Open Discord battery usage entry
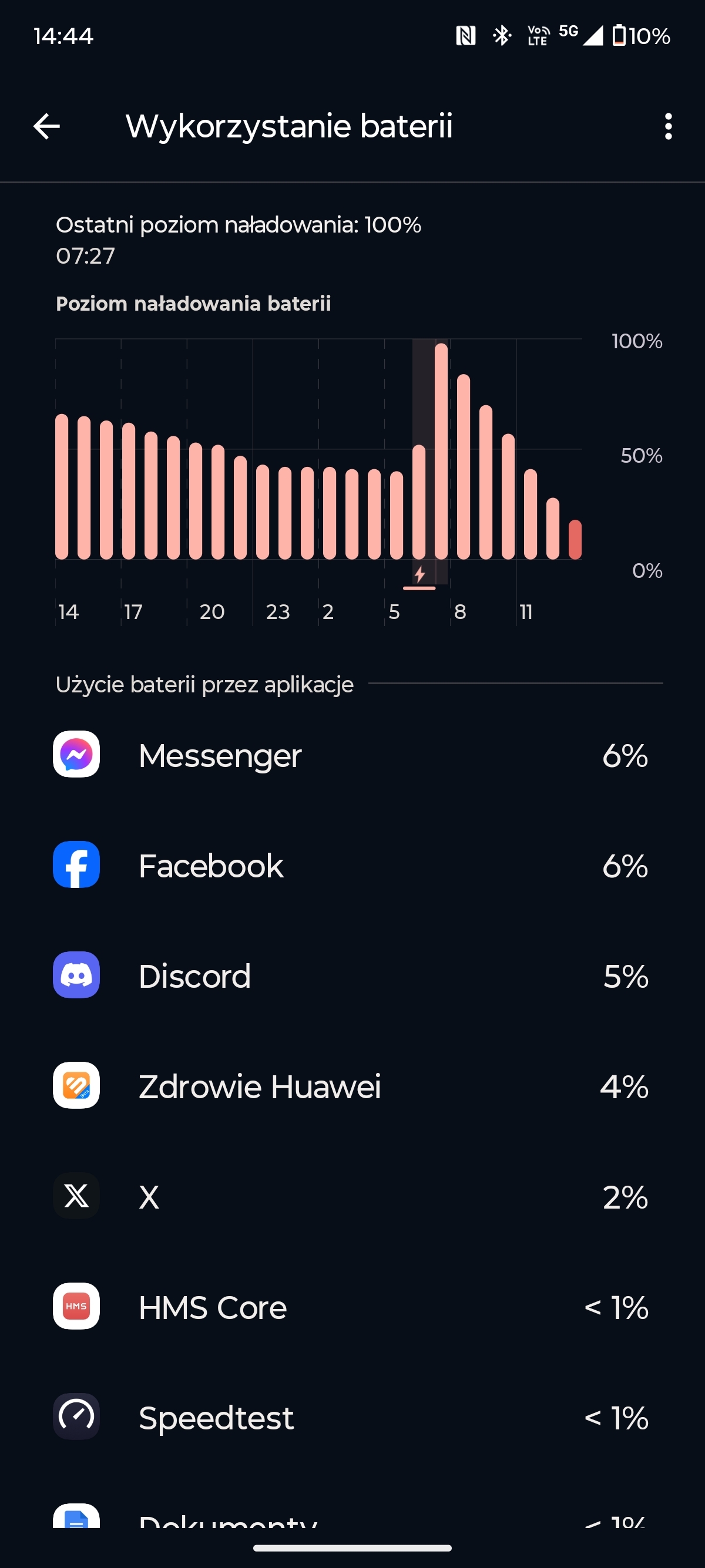This screenshot has width=705, height=1568. (352, 975)
